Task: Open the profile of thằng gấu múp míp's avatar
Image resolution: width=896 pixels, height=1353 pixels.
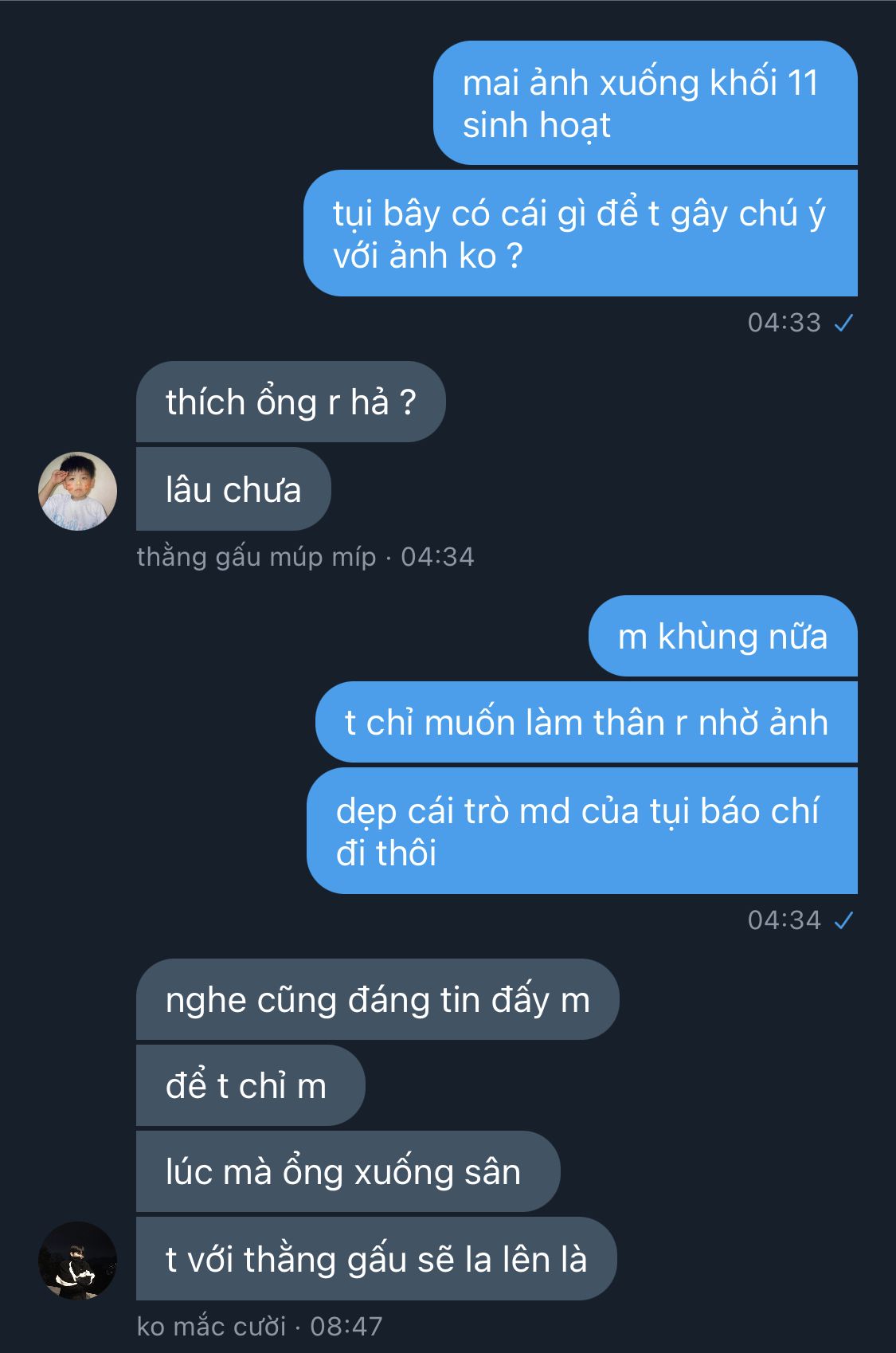Action: tap(77, 491)
